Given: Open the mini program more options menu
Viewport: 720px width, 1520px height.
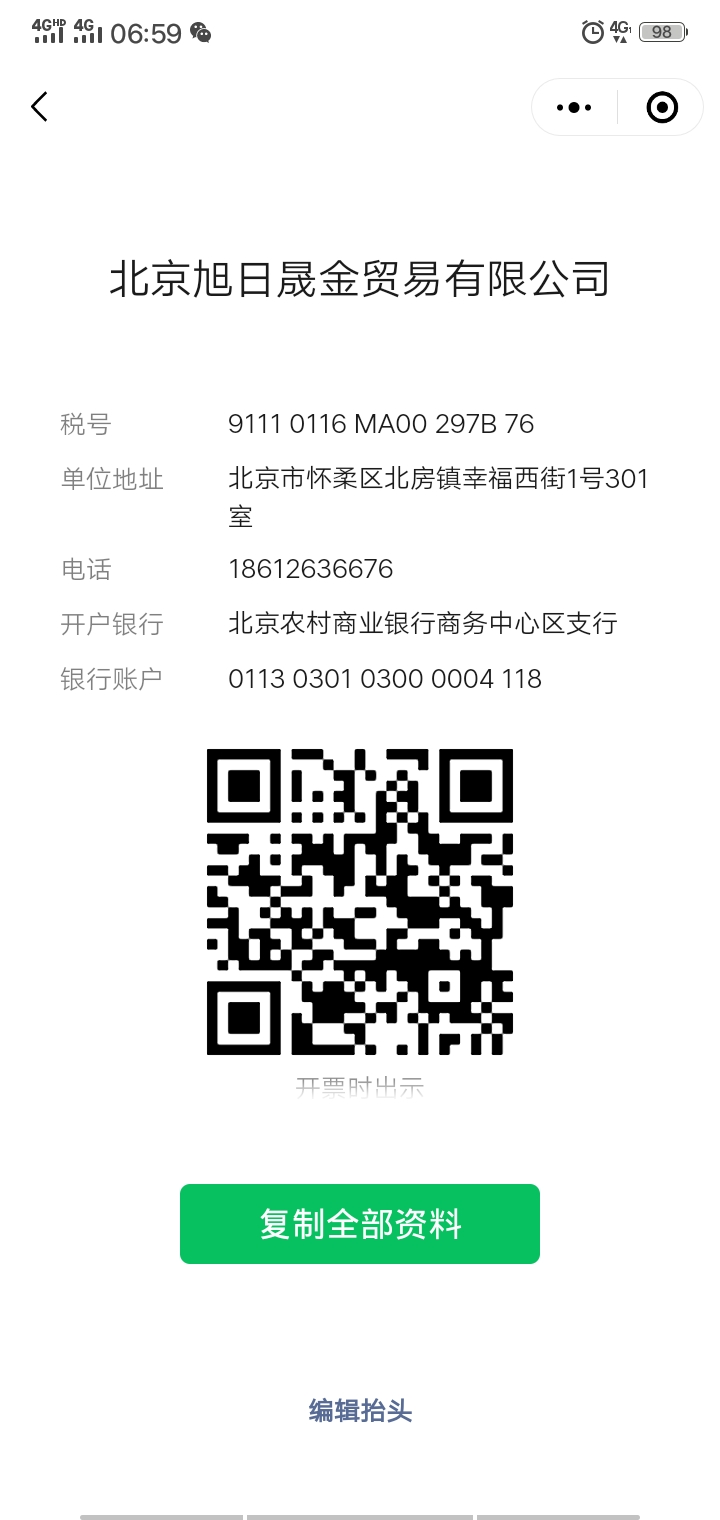Looking at the screenshot, I should click(x=574, y=107).
